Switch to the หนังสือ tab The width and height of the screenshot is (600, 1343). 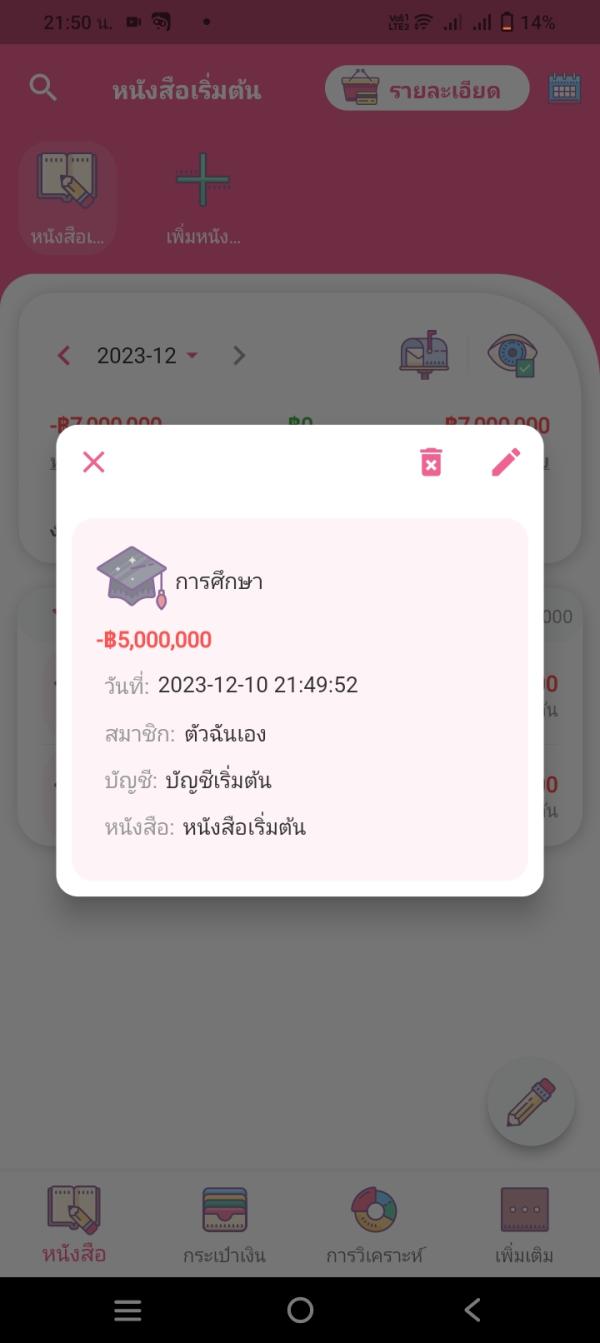(74, 1224)
